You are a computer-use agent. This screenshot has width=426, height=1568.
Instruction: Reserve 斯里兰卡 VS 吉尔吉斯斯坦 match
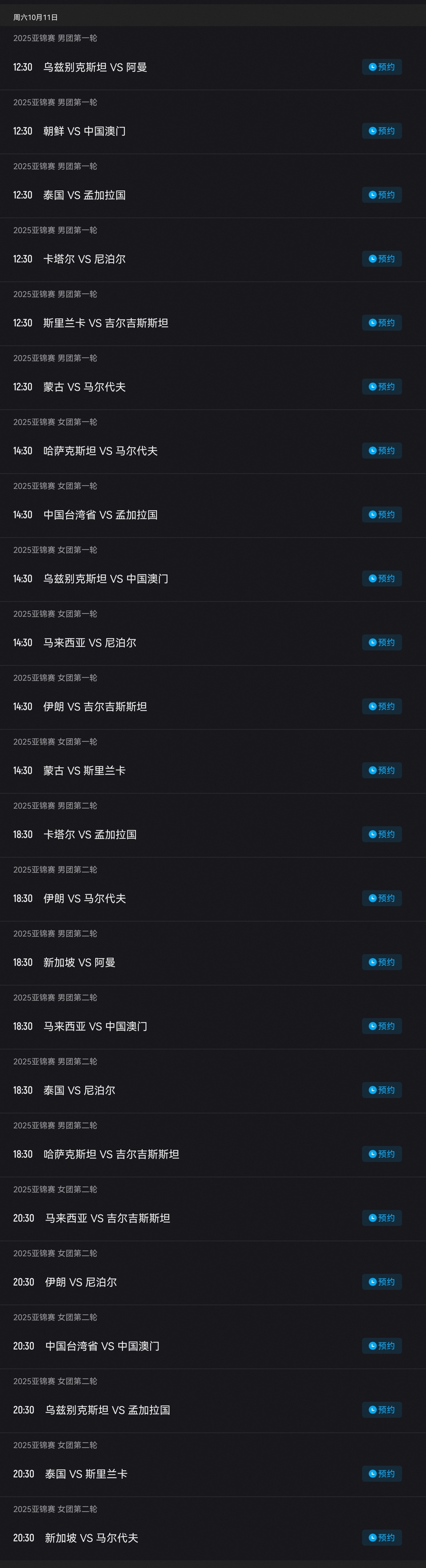[x=382, y=323]
